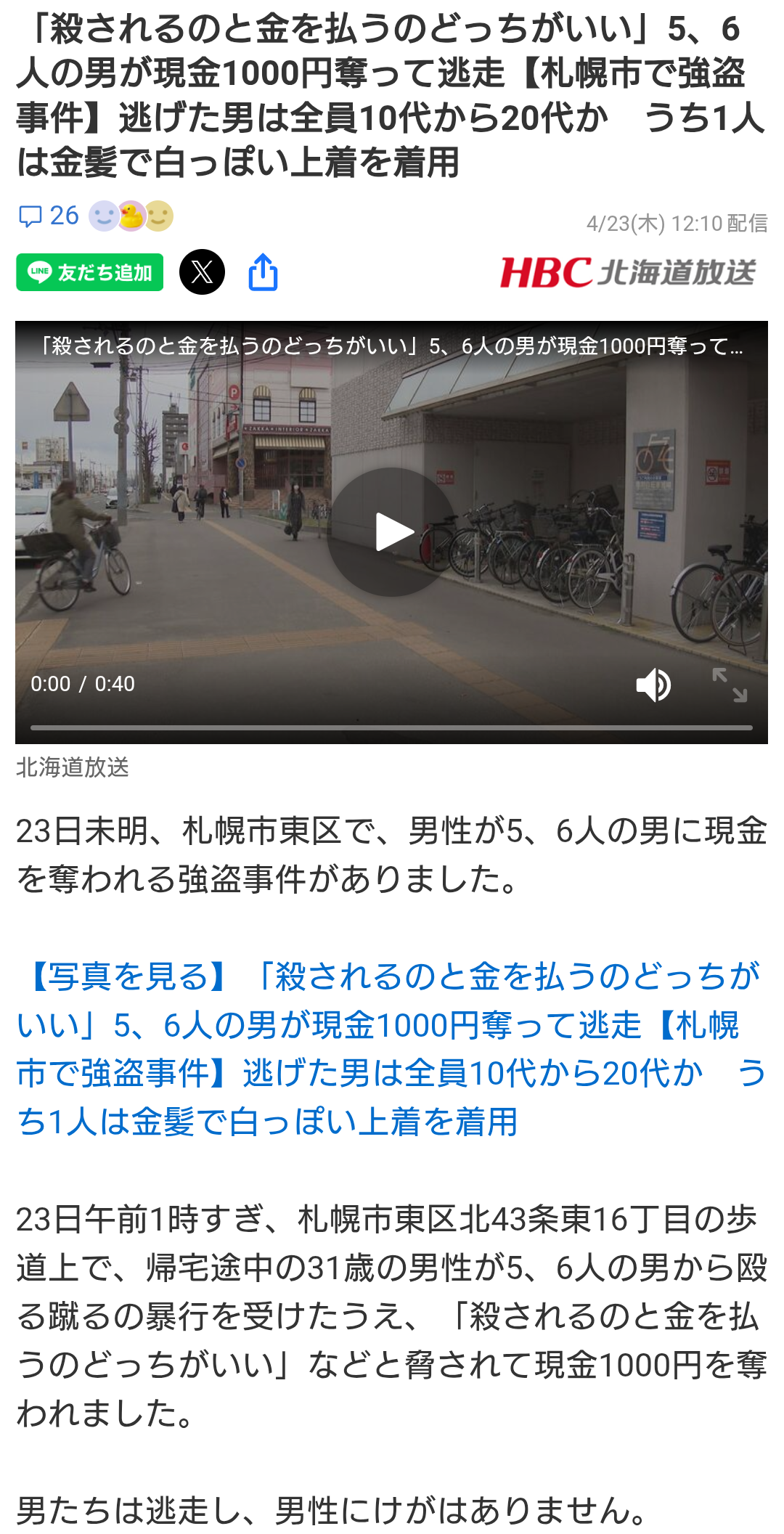Mute the video sound

coord(653,685)
